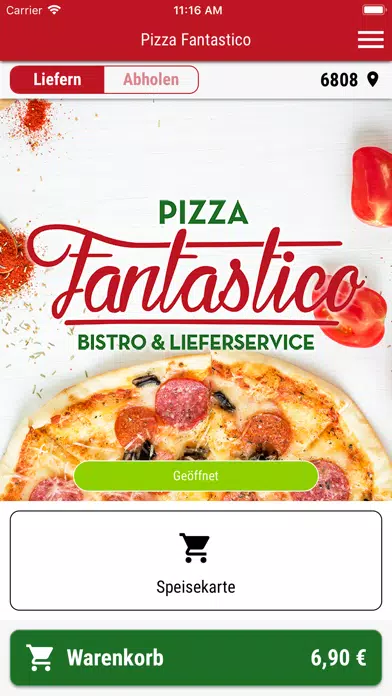Open the hamburger menu
The height and width of the screenshot is (696, 392).
(x=371, y=40)
